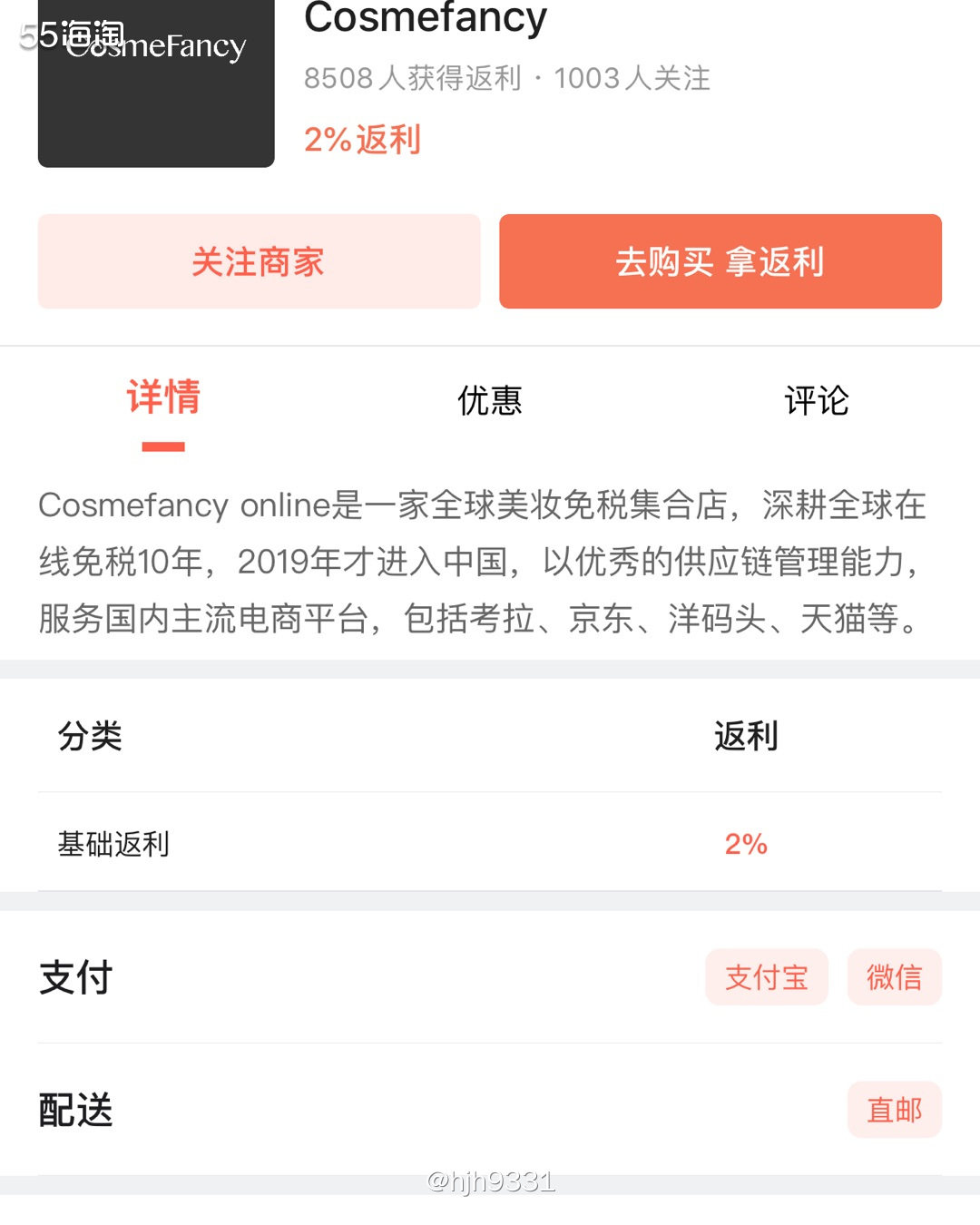Tap the 2%返利 rebate label
Image resolution: width=980 pixels, height=1225 pixels.
pos(361,139)
